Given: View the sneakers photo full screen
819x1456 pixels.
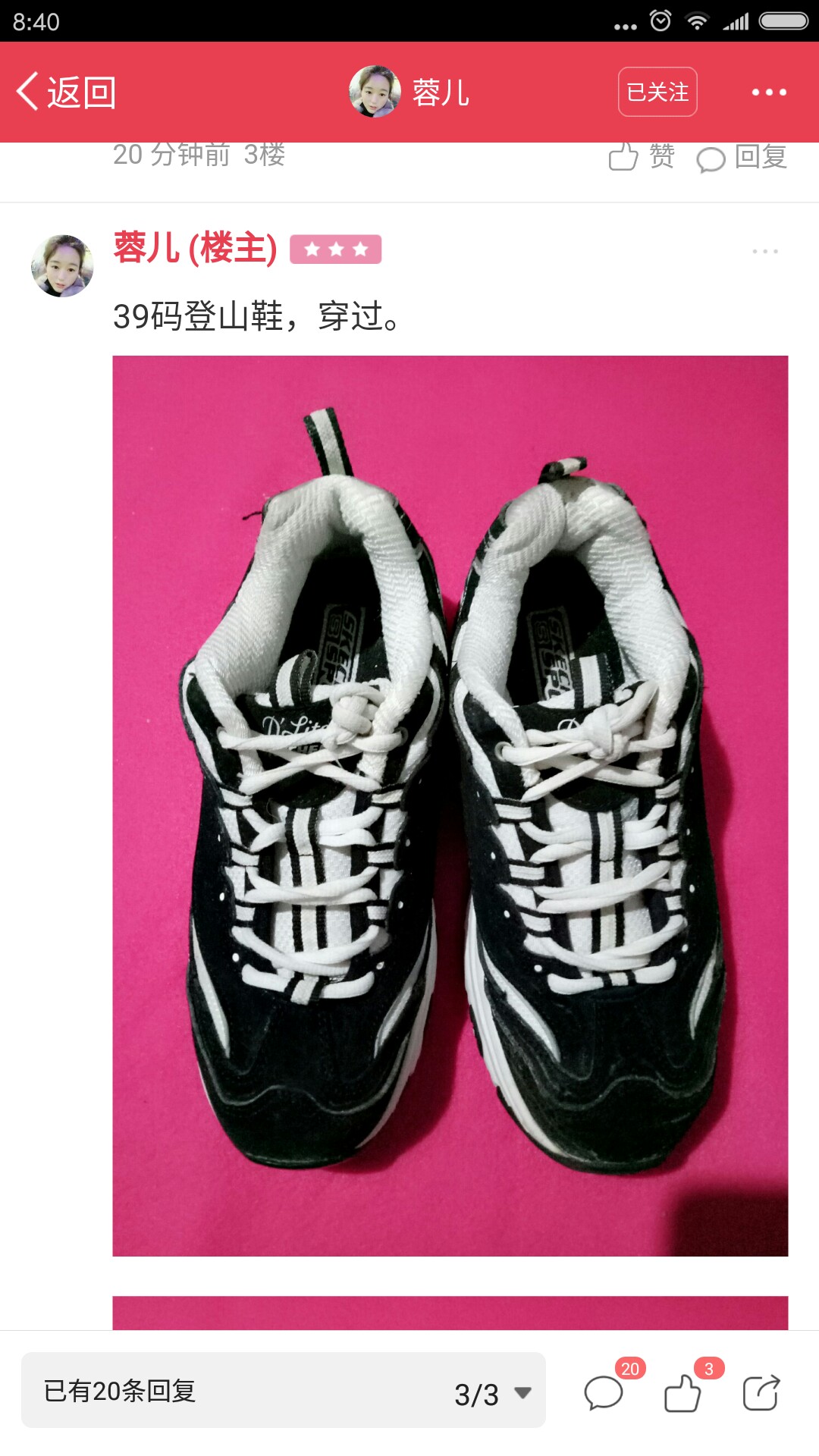Looking at the screenshot, I should coord(450,805).
